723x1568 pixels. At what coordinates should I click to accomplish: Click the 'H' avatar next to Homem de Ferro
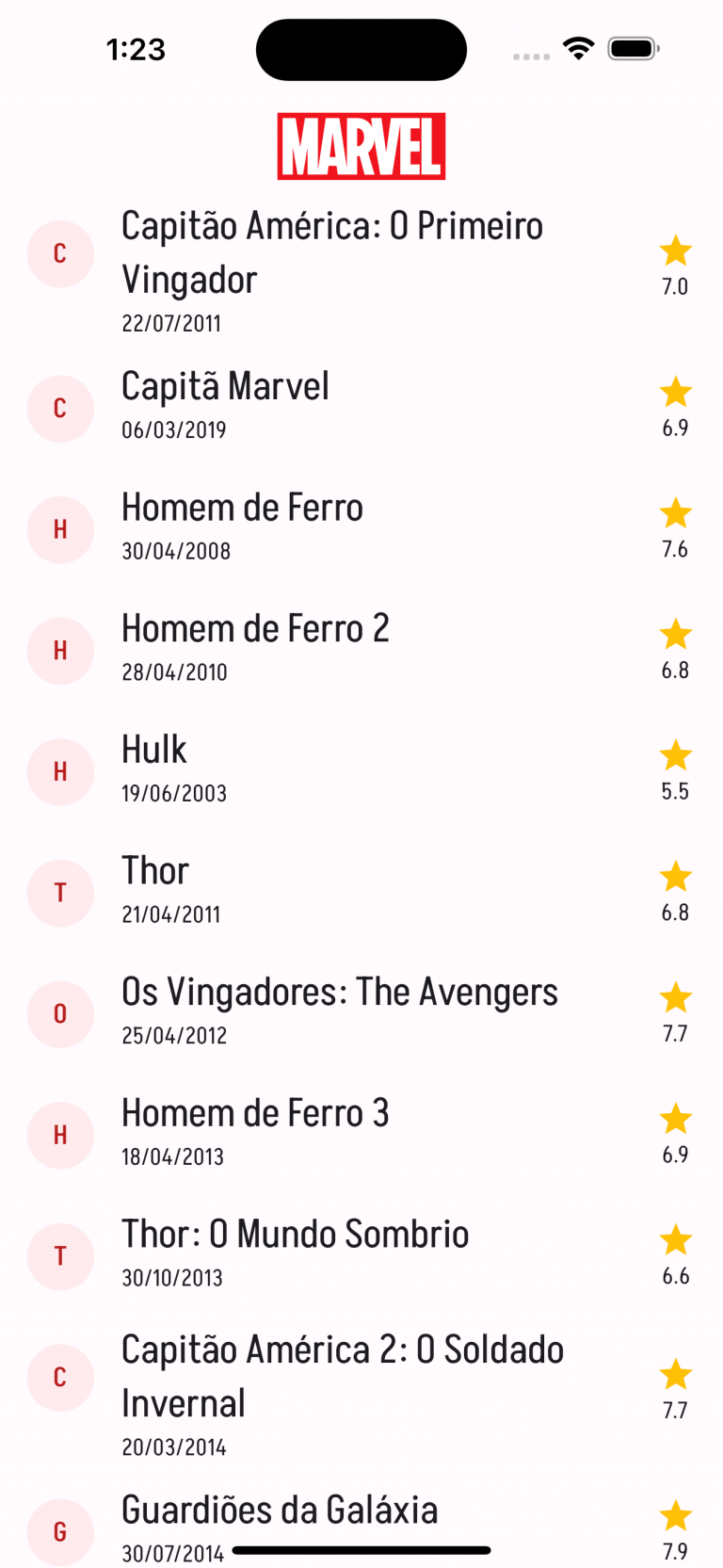pos(60,529)
